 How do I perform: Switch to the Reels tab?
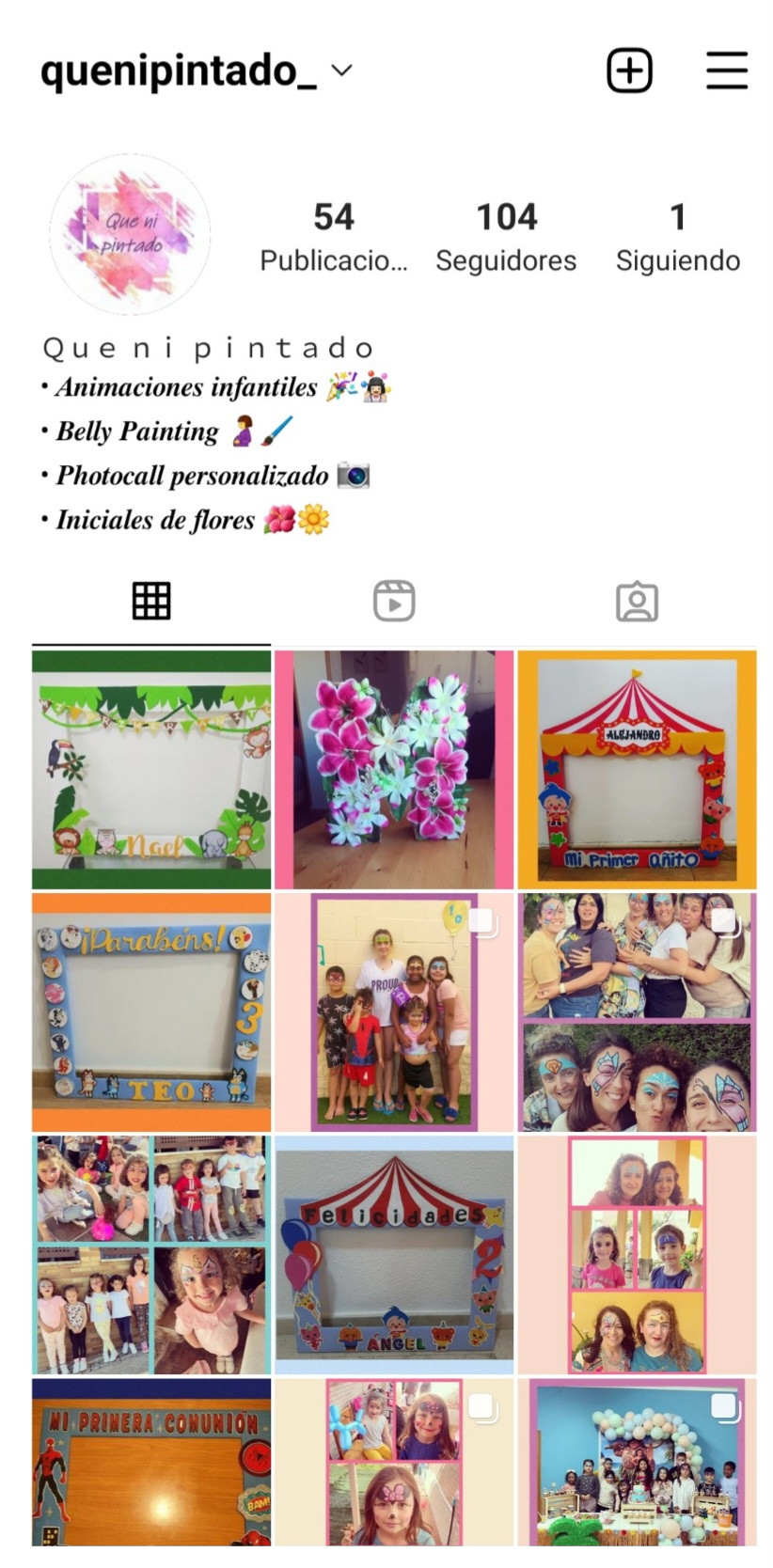(x=394, y=602)
